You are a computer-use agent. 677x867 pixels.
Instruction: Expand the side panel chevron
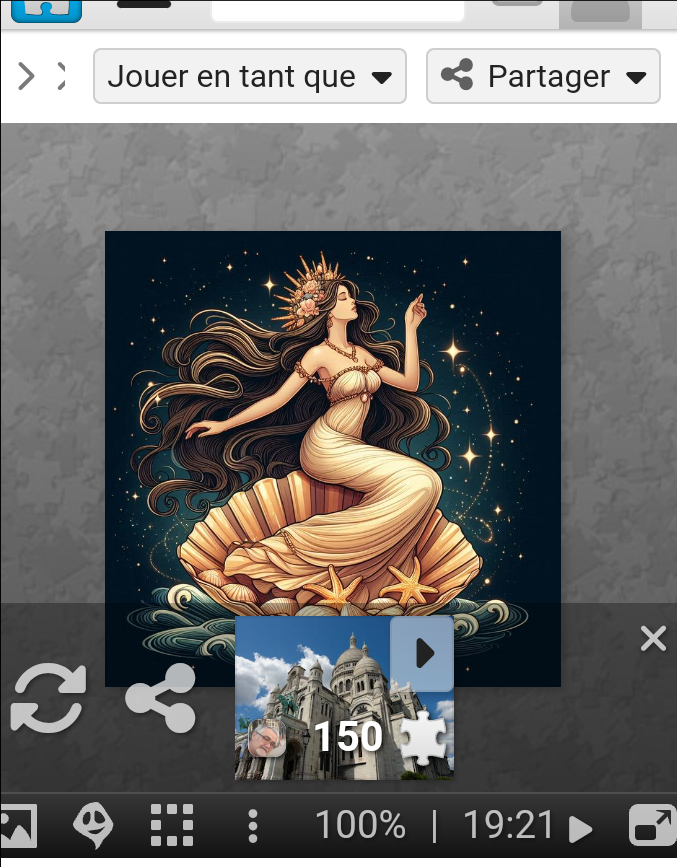click(x=27, y=76)
